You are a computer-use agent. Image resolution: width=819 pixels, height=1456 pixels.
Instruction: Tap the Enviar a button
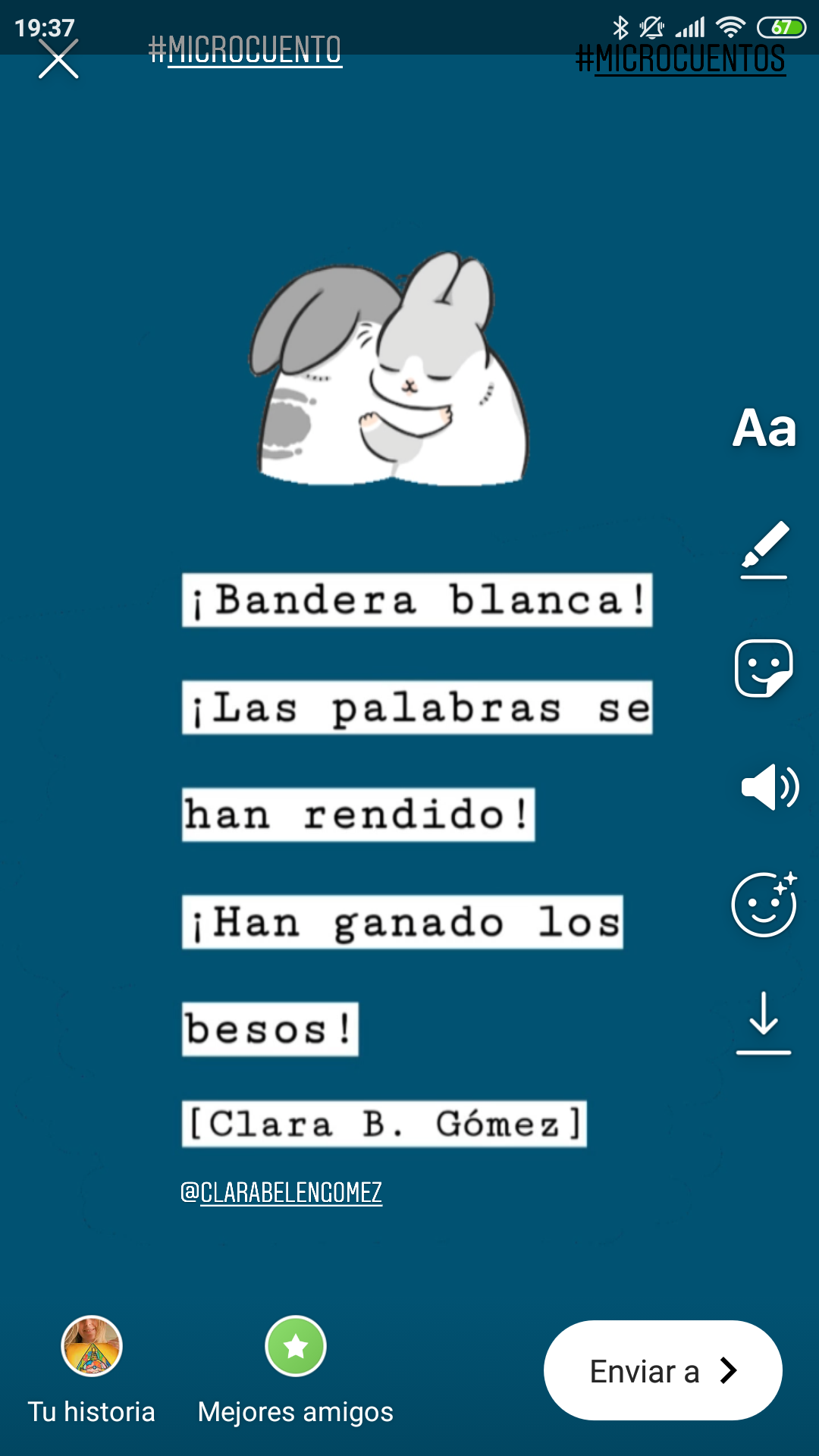663,1370
